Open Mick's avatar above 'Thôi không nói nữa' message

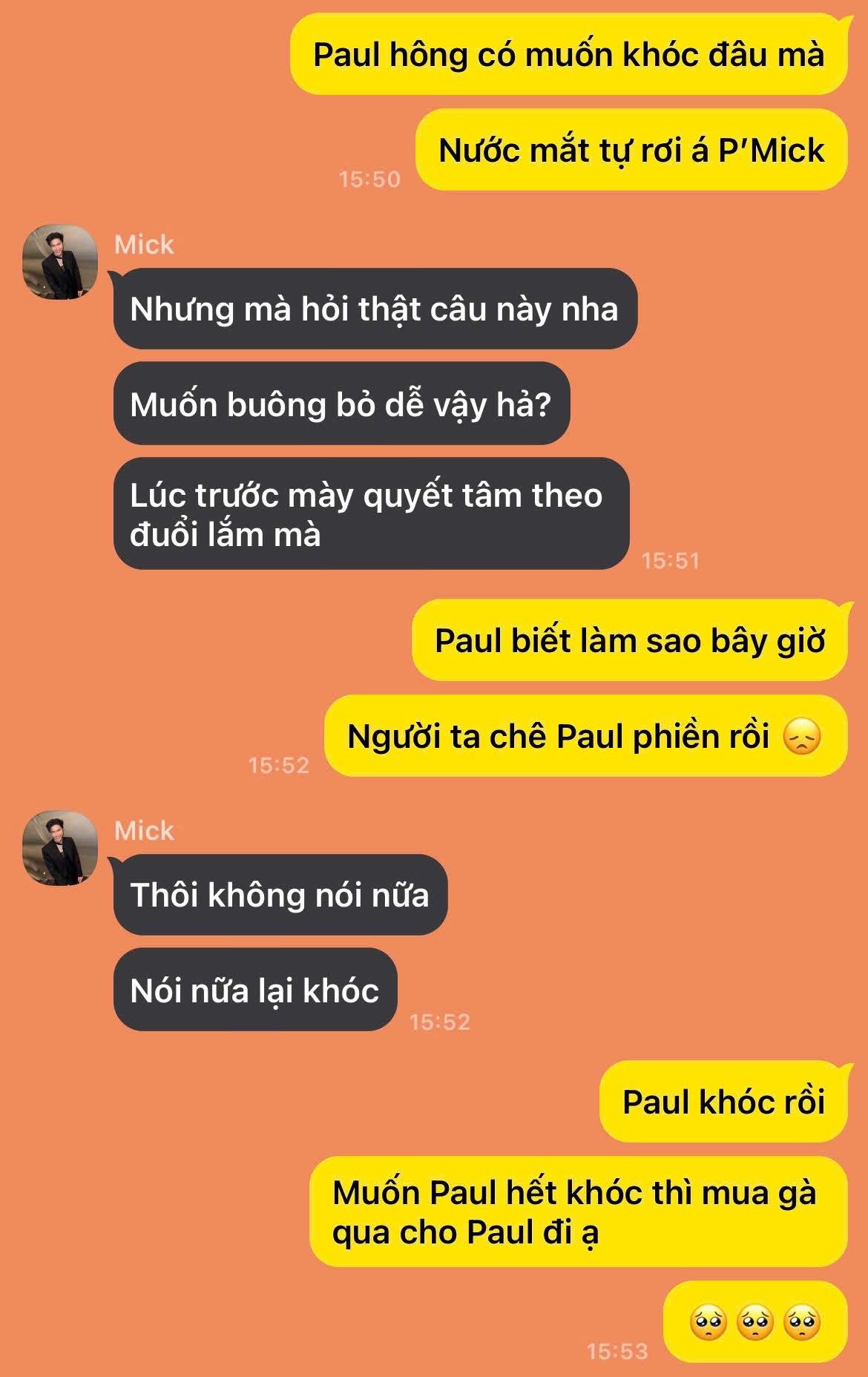point(60,848)
